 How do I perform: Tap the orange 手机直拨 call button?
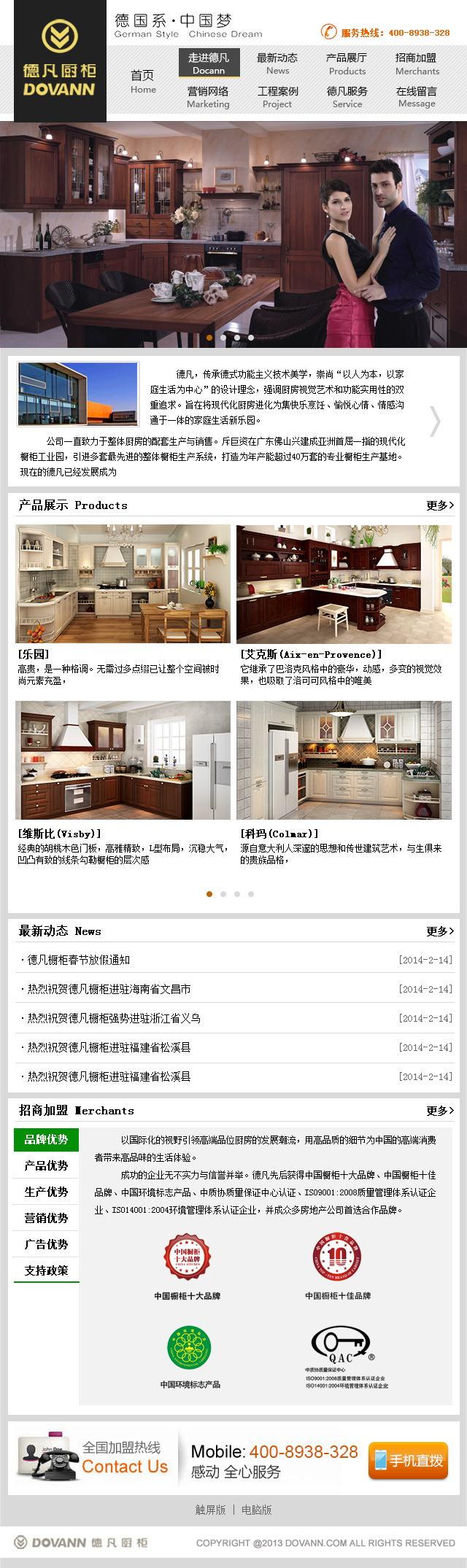(x=408, y=1460)
